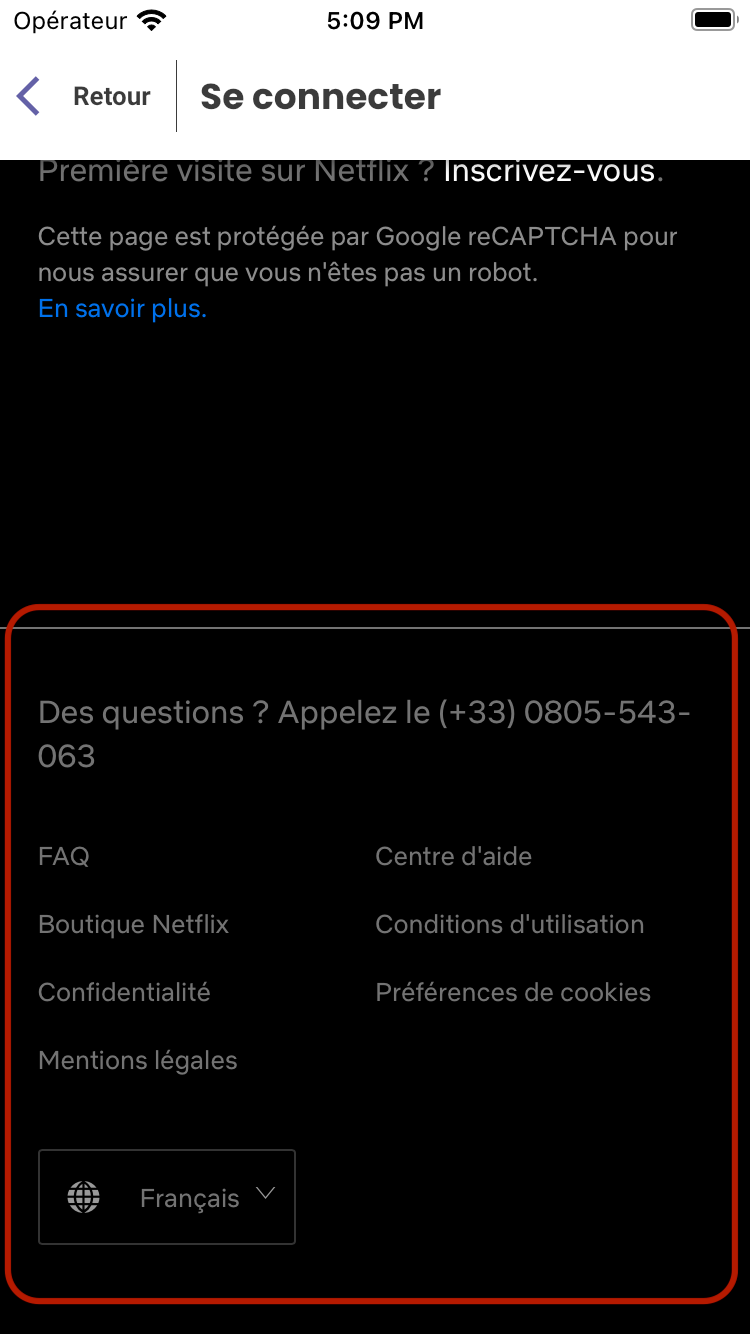
Task: Expand the Français language dropdown
Action: (167, 1197)
